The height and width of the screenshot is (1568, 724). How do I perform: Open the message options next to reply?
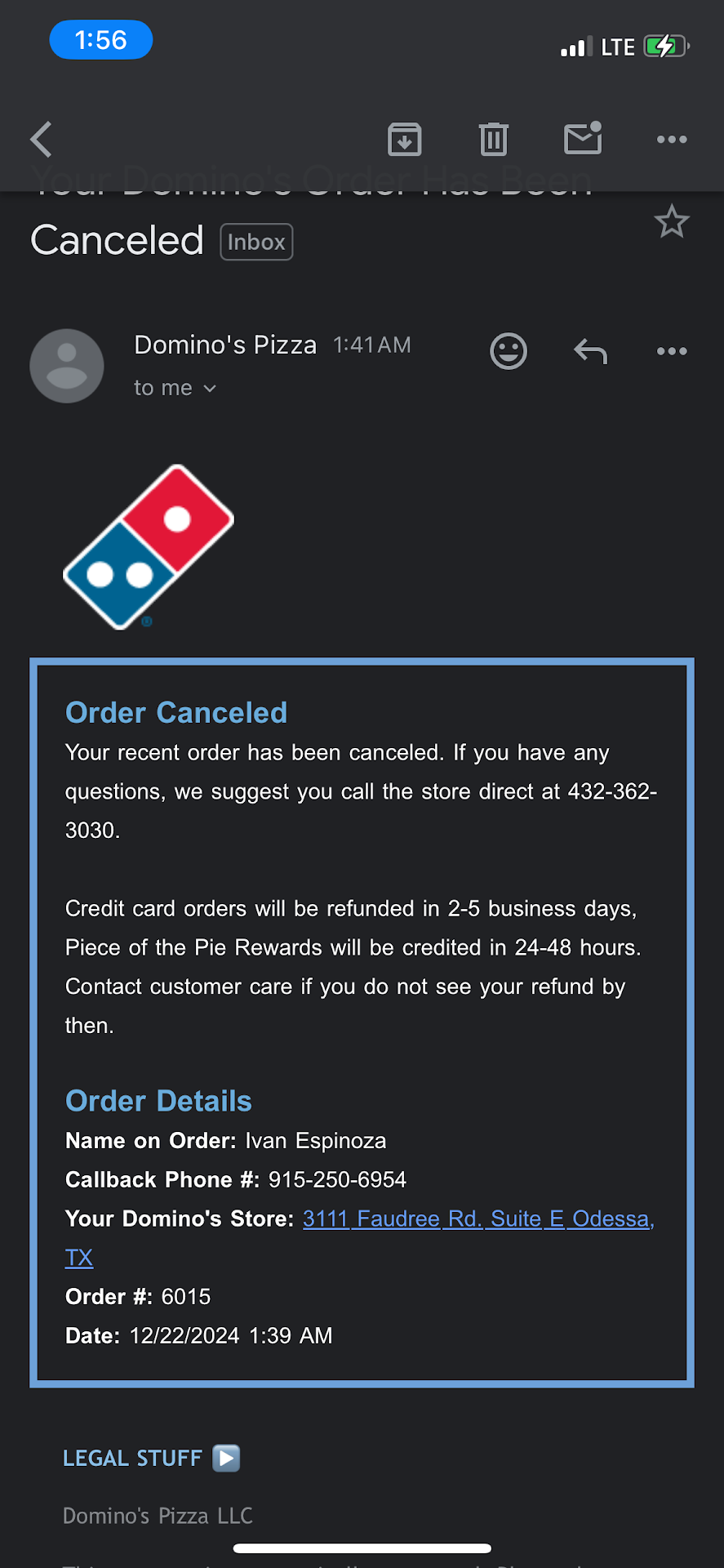pyautogui.click(x=672, y=351)
